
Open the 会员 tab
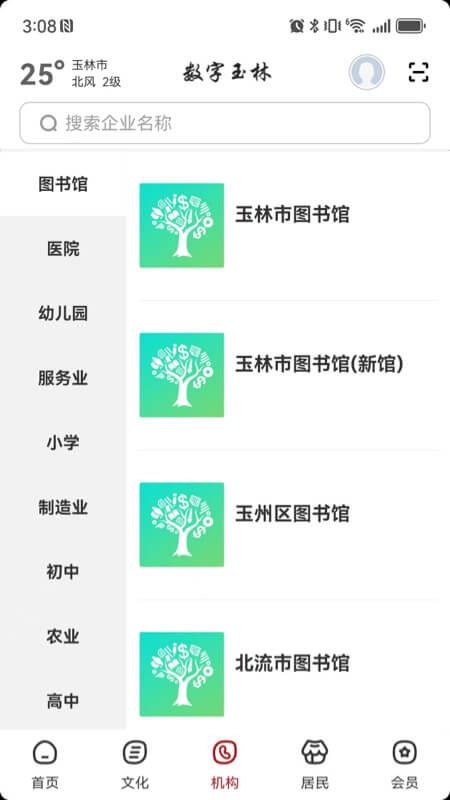405,764
